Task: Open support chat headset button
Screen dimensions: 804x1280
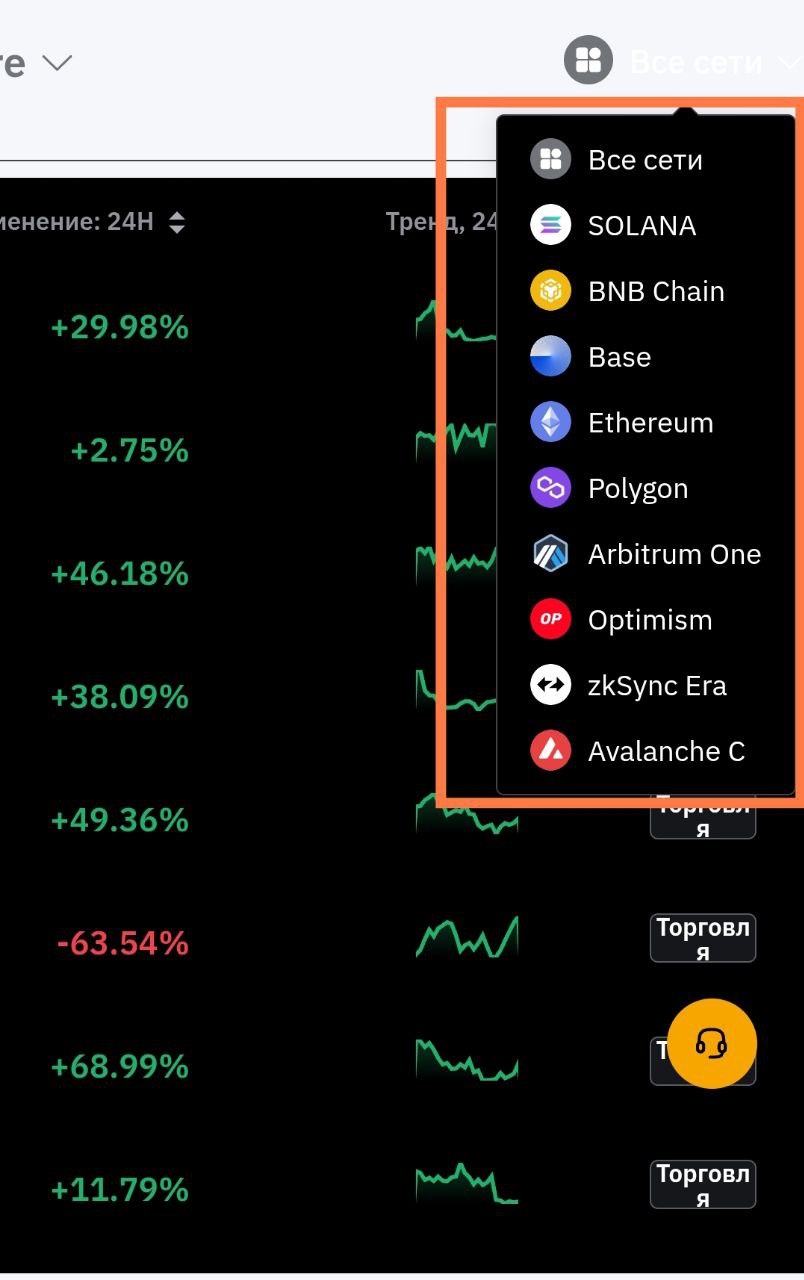Action: pyautogui.click(x=711, y=1044)
